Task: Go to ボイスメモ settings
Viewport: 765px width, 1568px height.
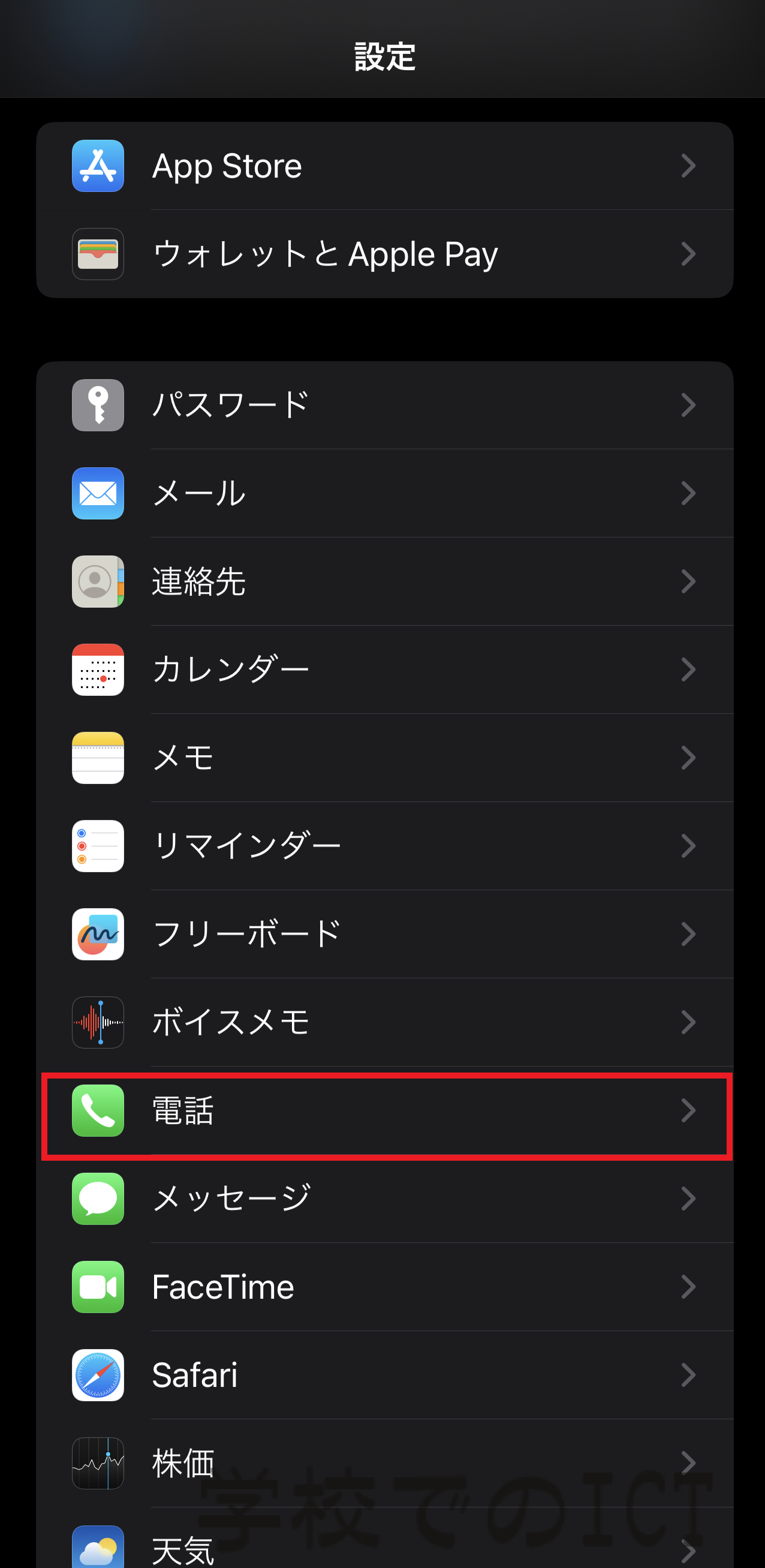Action: pos(385,1023)
